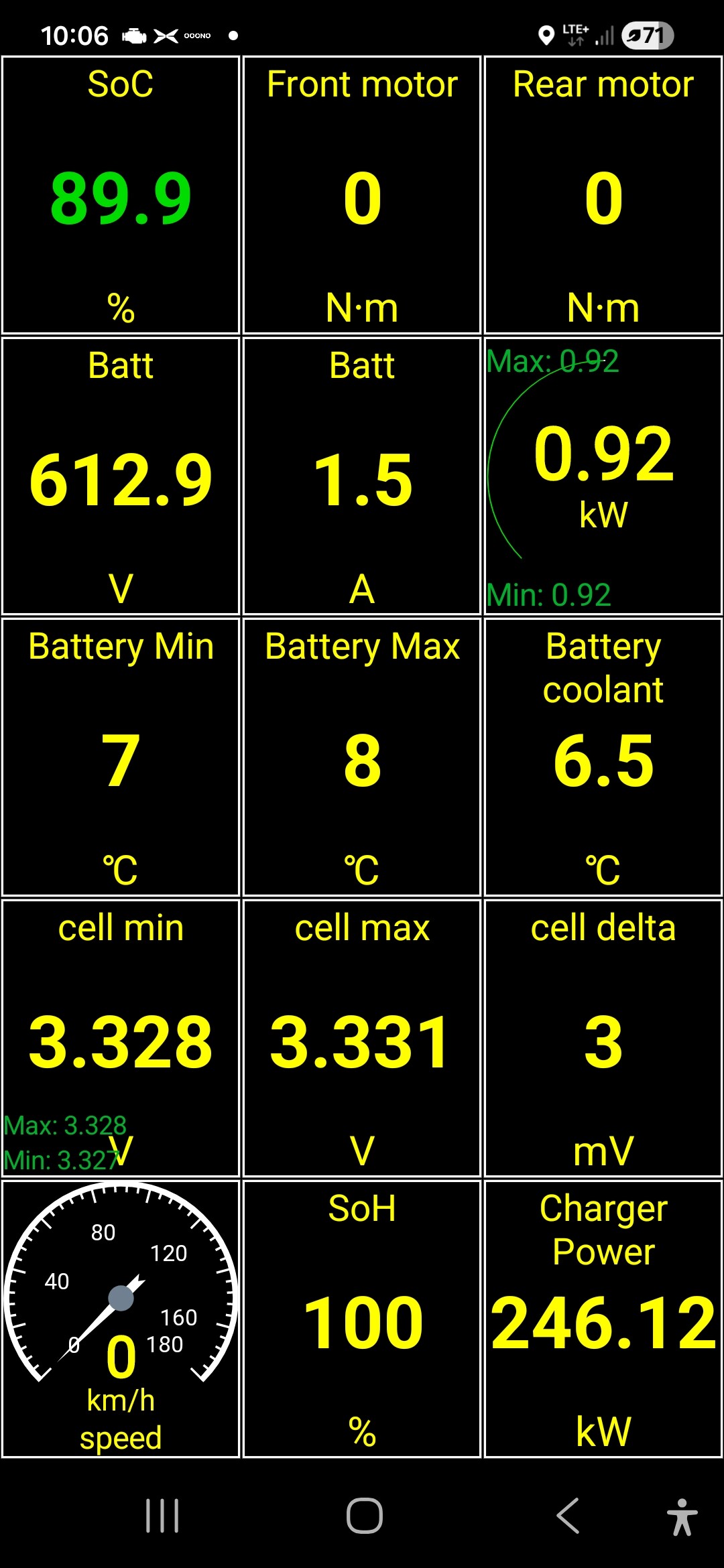724x1568 pixels.
Task: Open the recent apps overview
Action: tap(162, 1516)
